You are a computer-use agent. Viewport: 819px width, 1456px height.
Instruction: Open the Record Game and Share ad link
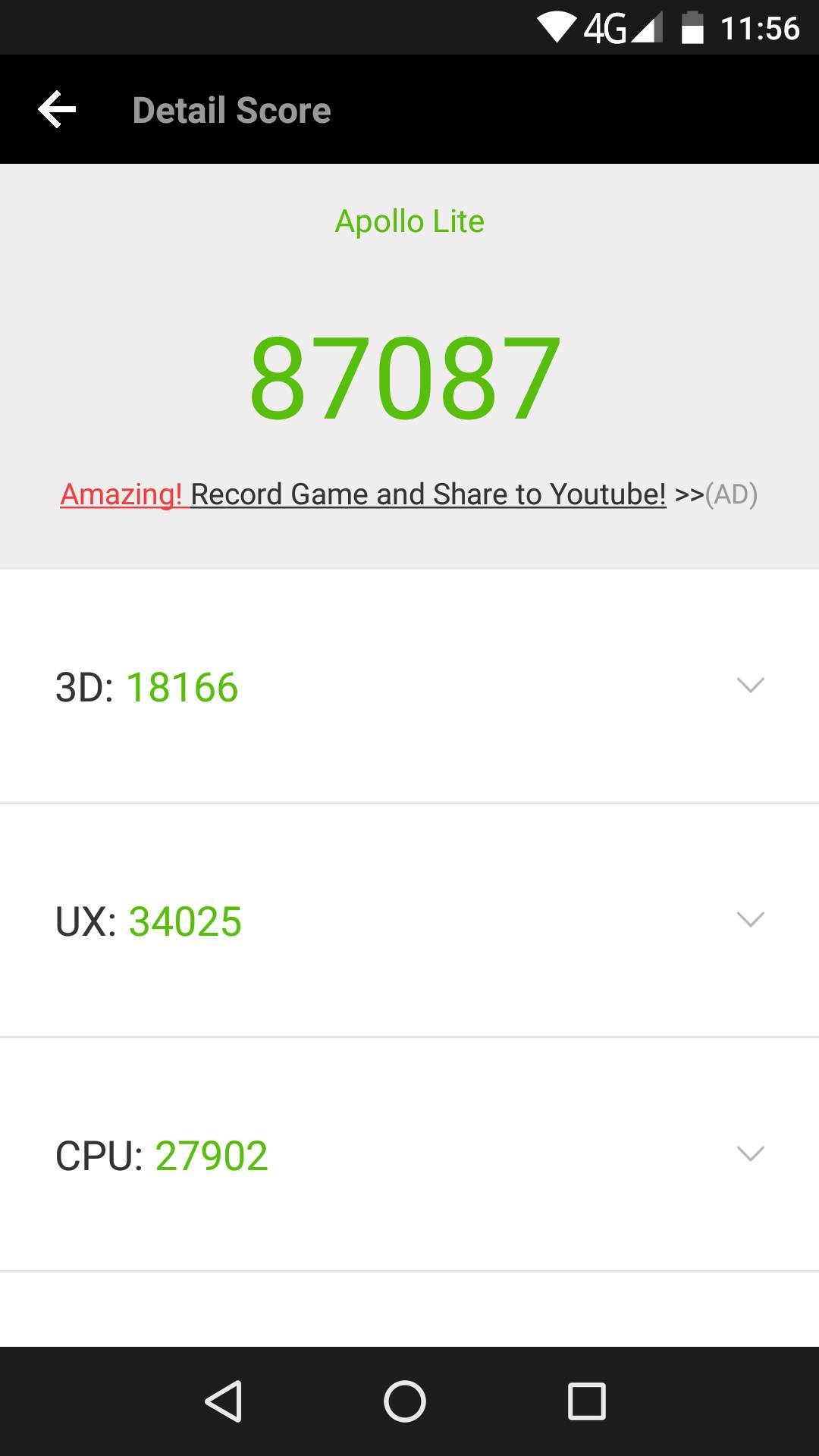[x=408, y=494]
